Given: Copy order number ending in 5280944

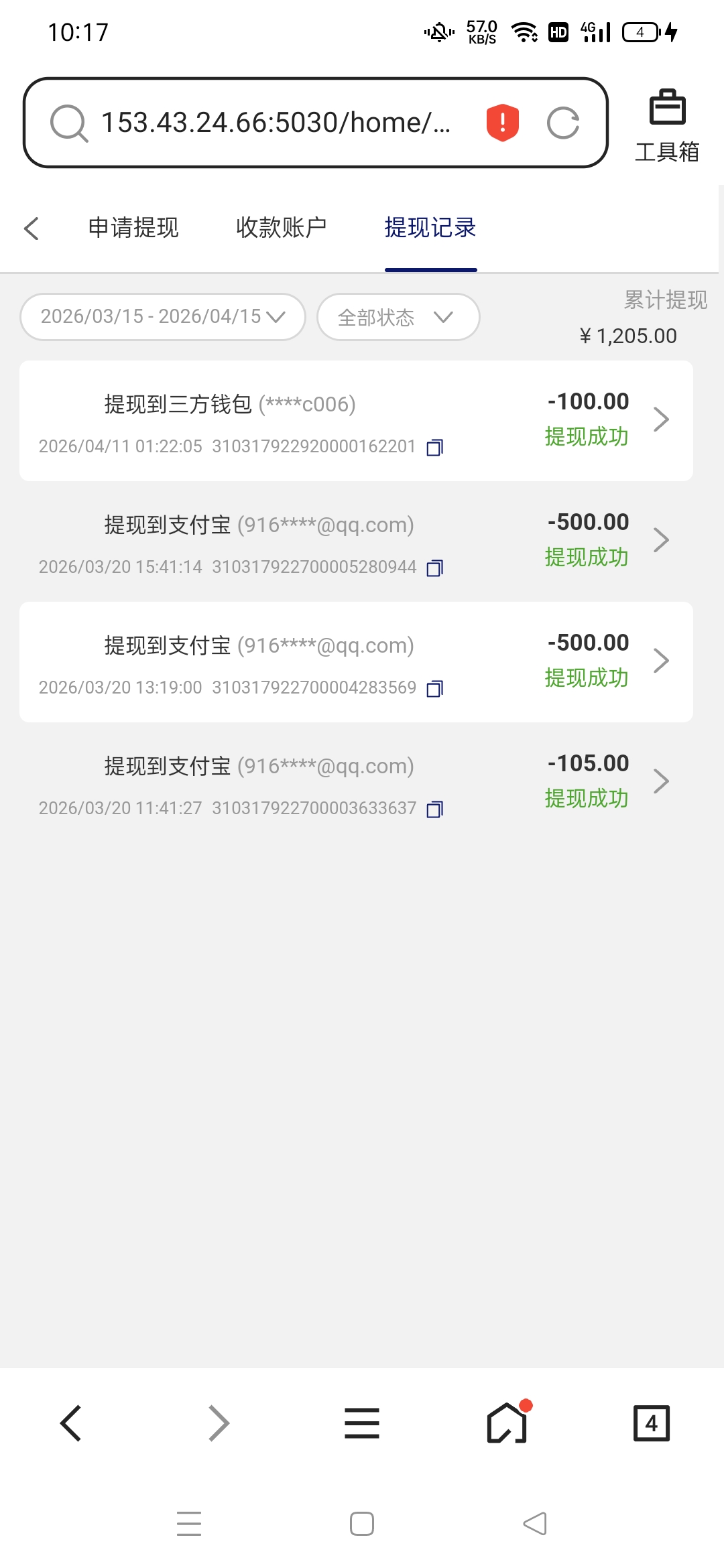Looking at the screenshot, I should (x=435, y=568).
